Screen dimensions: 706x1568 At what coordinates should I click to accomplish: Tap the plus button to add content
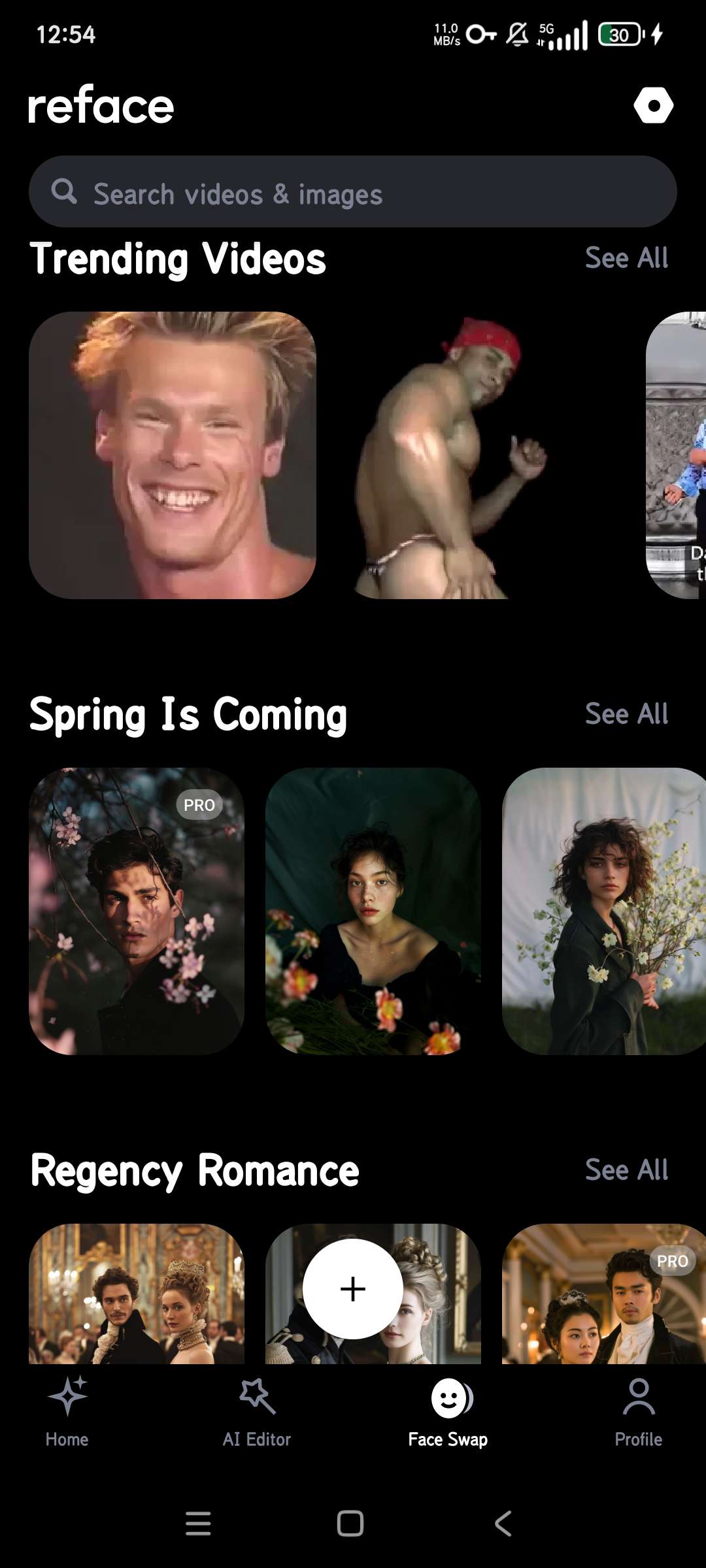pos(353,1289)
